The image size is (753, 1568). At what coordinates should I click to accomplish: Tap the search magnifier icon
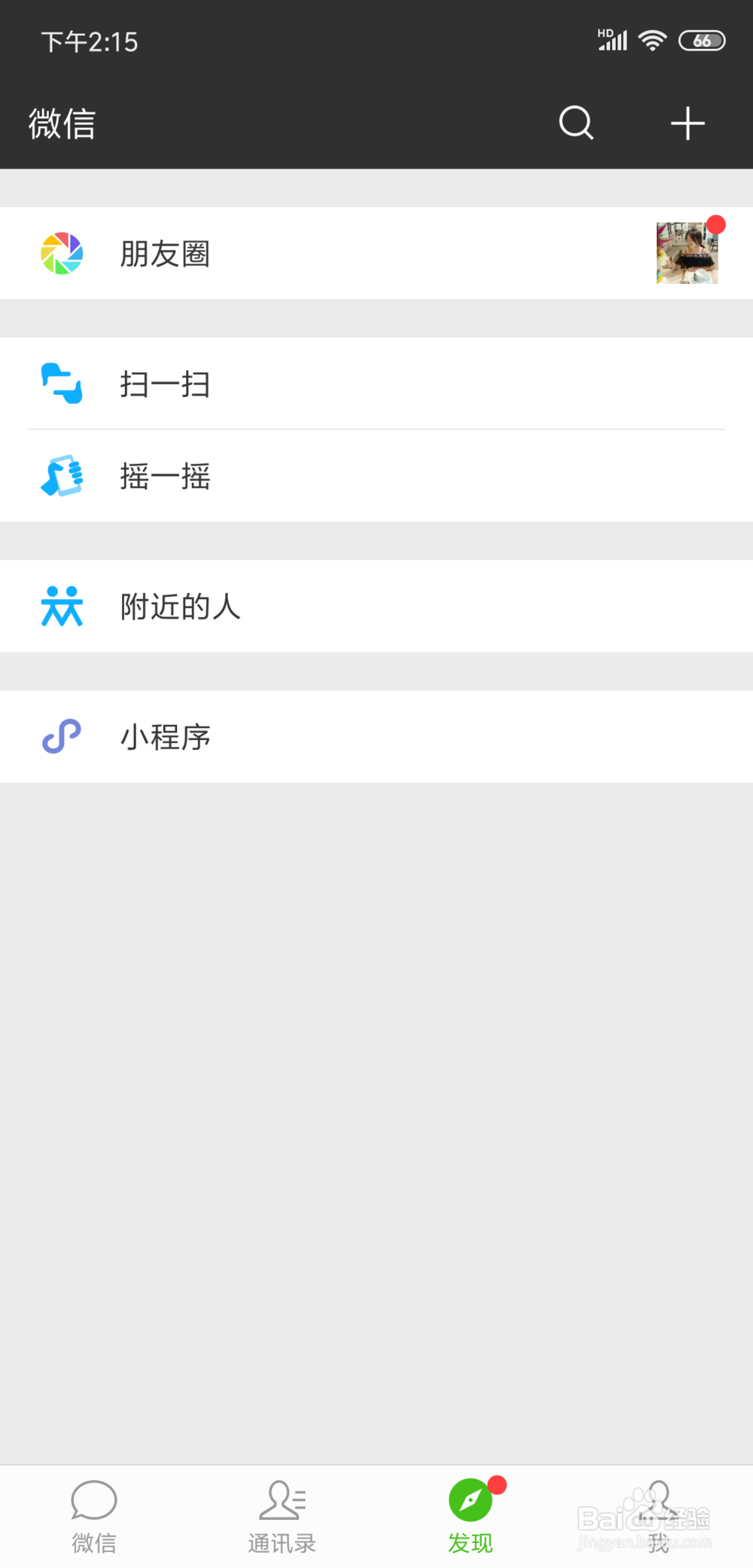pyautogui.click(x=576, y=123)
